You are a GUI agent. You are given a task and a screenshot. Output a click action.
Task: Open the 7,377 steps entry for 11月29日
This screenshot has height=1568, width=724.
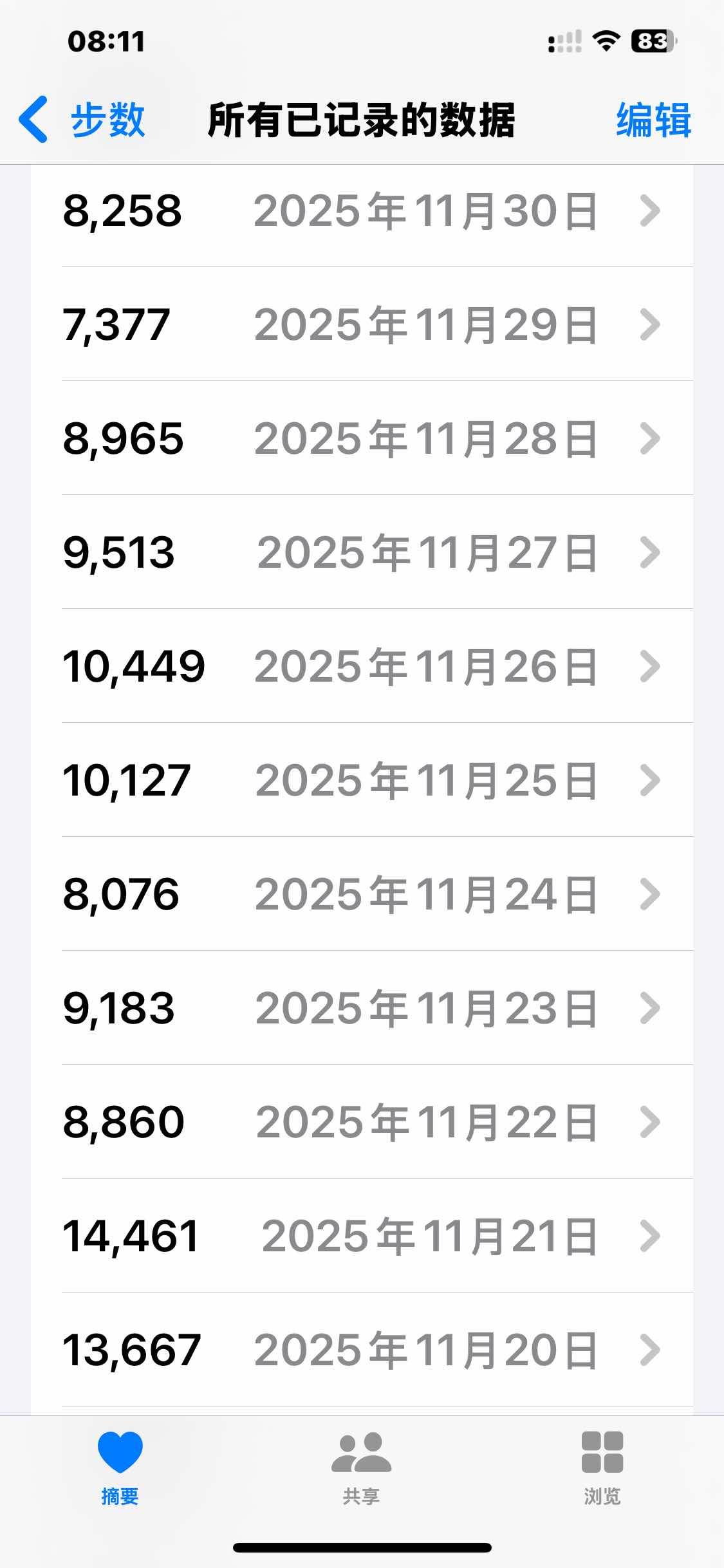point(362,324)
